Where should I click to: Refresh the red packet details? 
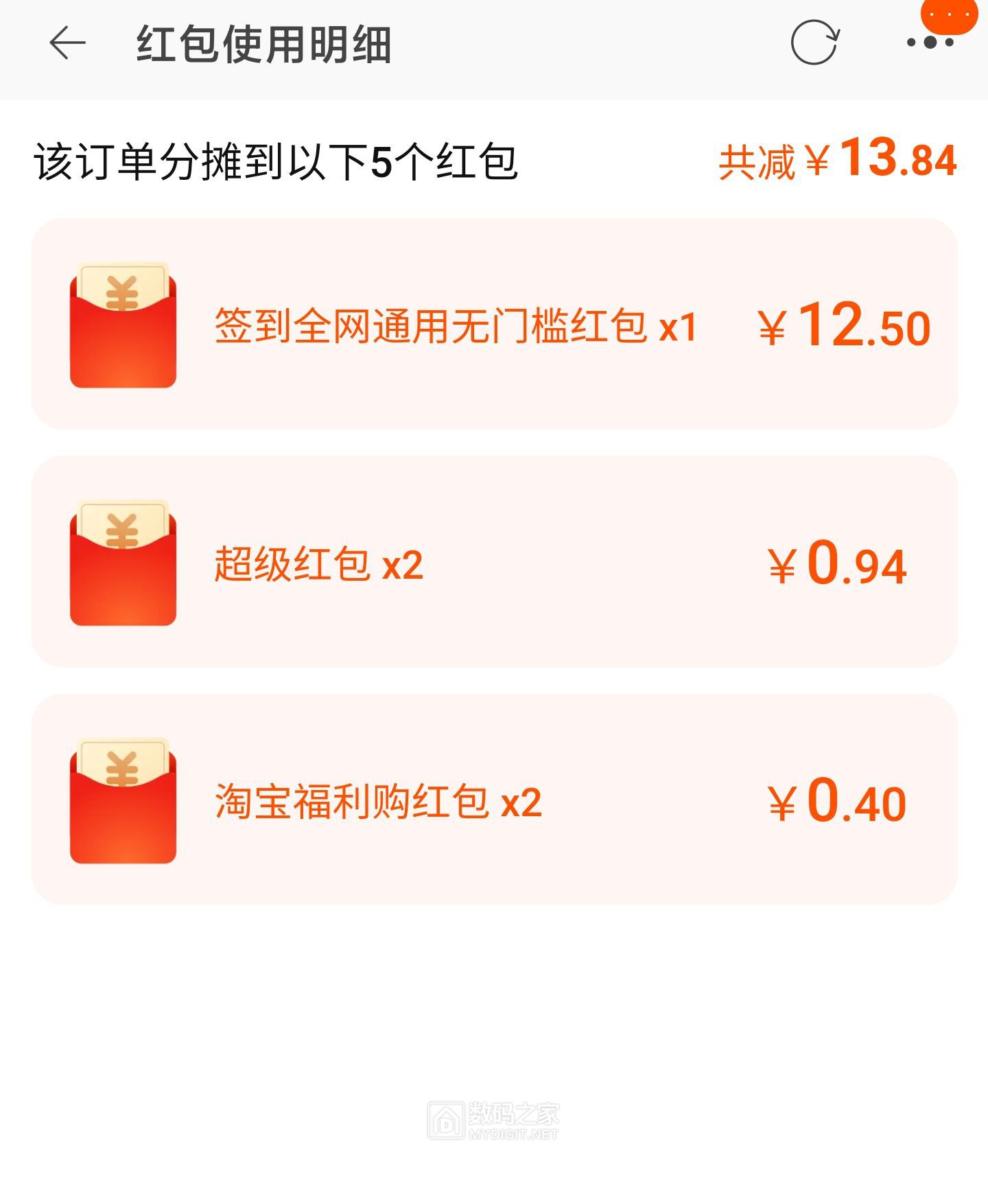814,43
